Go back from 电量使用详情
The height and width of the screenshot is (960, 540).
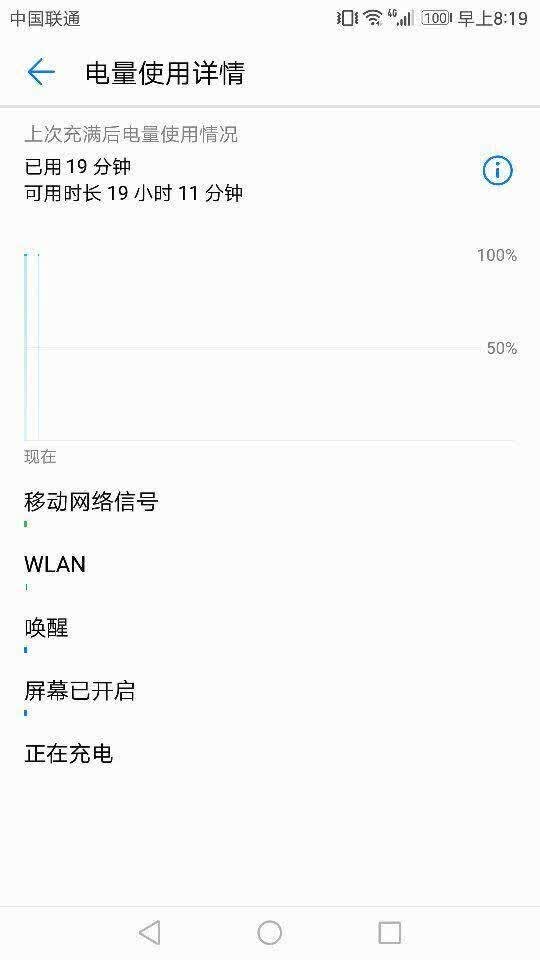pos(41,72)
